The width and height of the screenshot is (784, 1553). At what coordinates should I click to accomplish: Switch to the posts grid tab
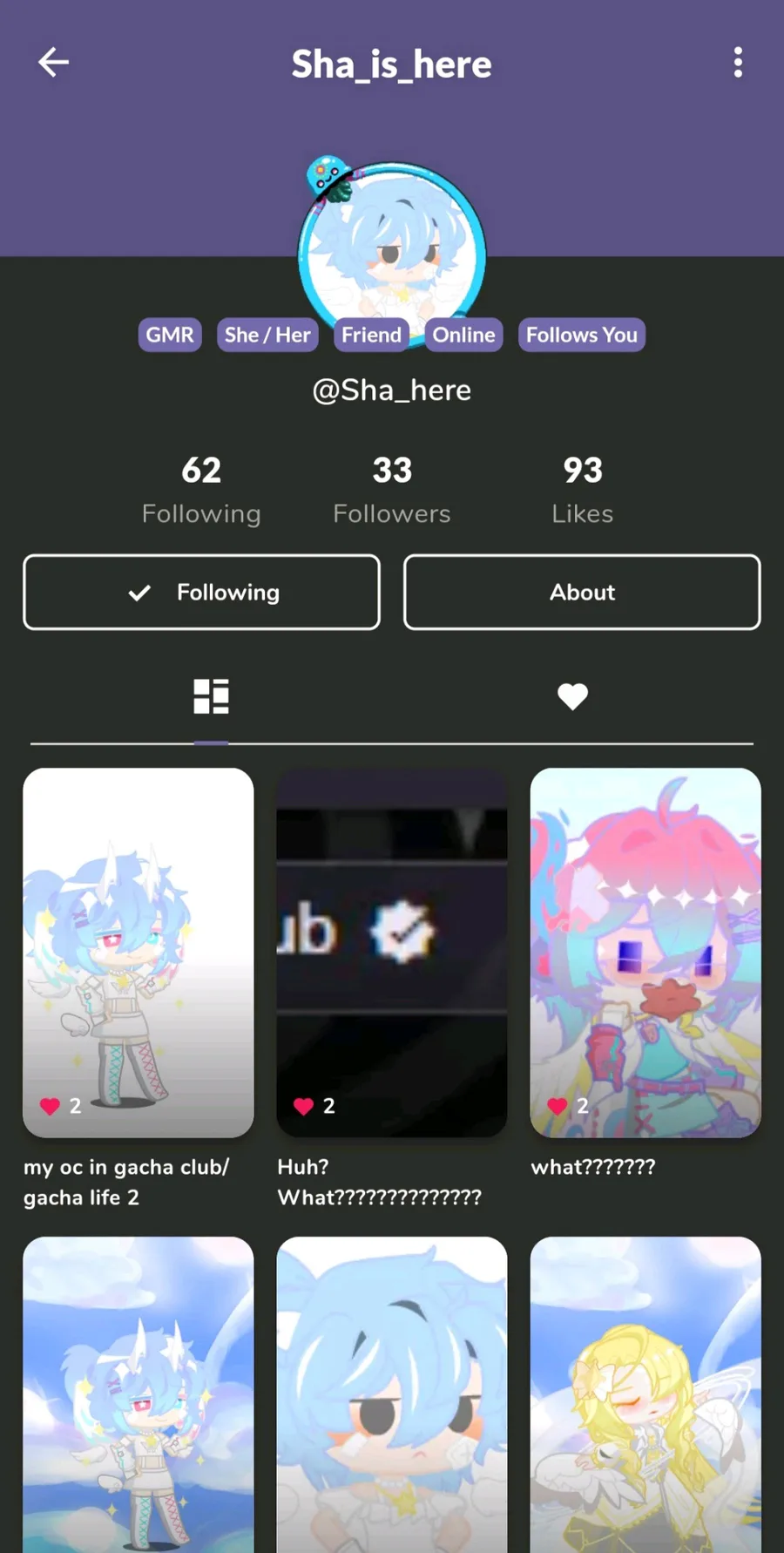click(211, 697)
